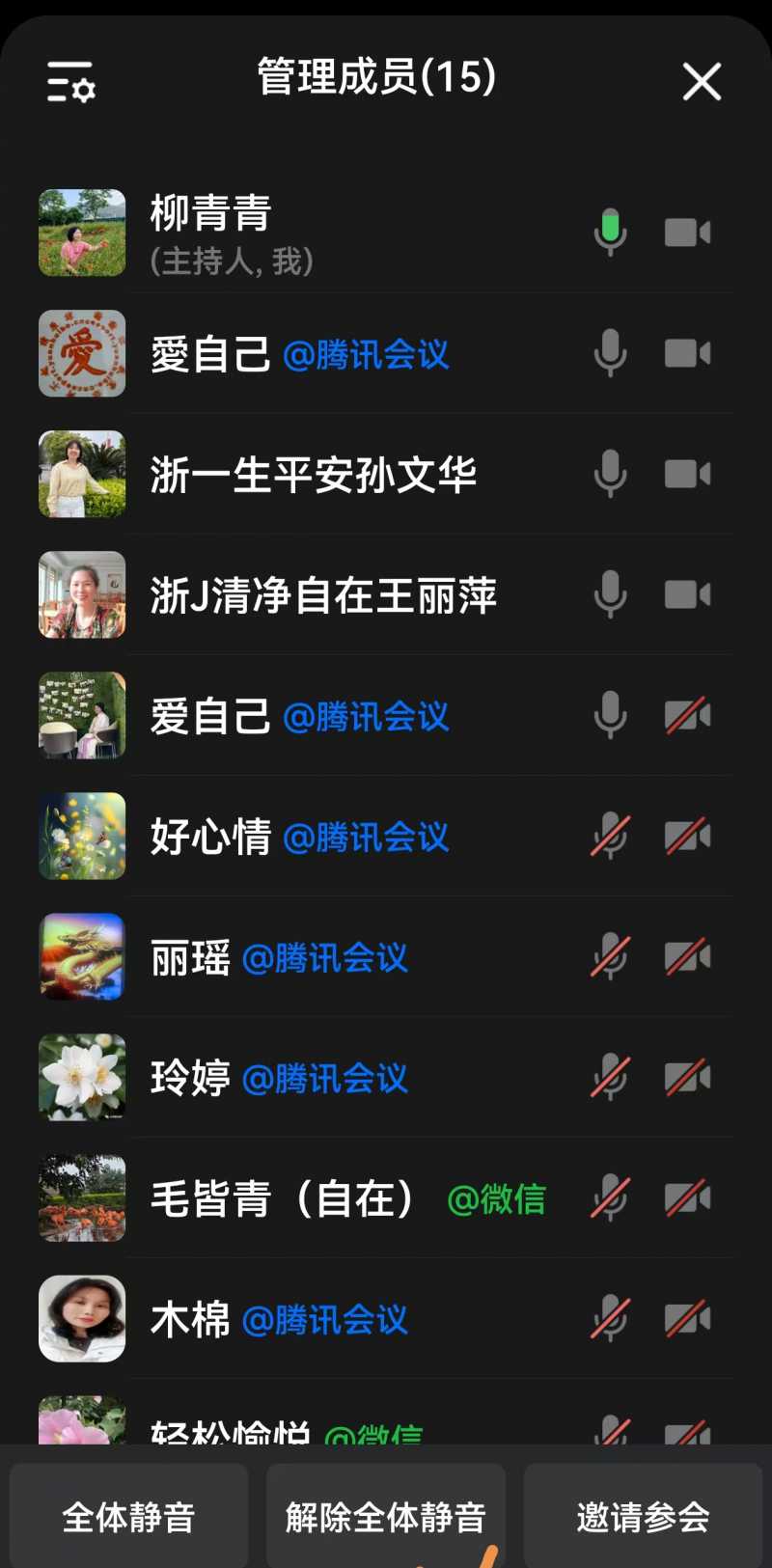Open 浙一生平安孙文华's avatar thumbnail
Screen dimensions: 772x1568
pos(81,474)
